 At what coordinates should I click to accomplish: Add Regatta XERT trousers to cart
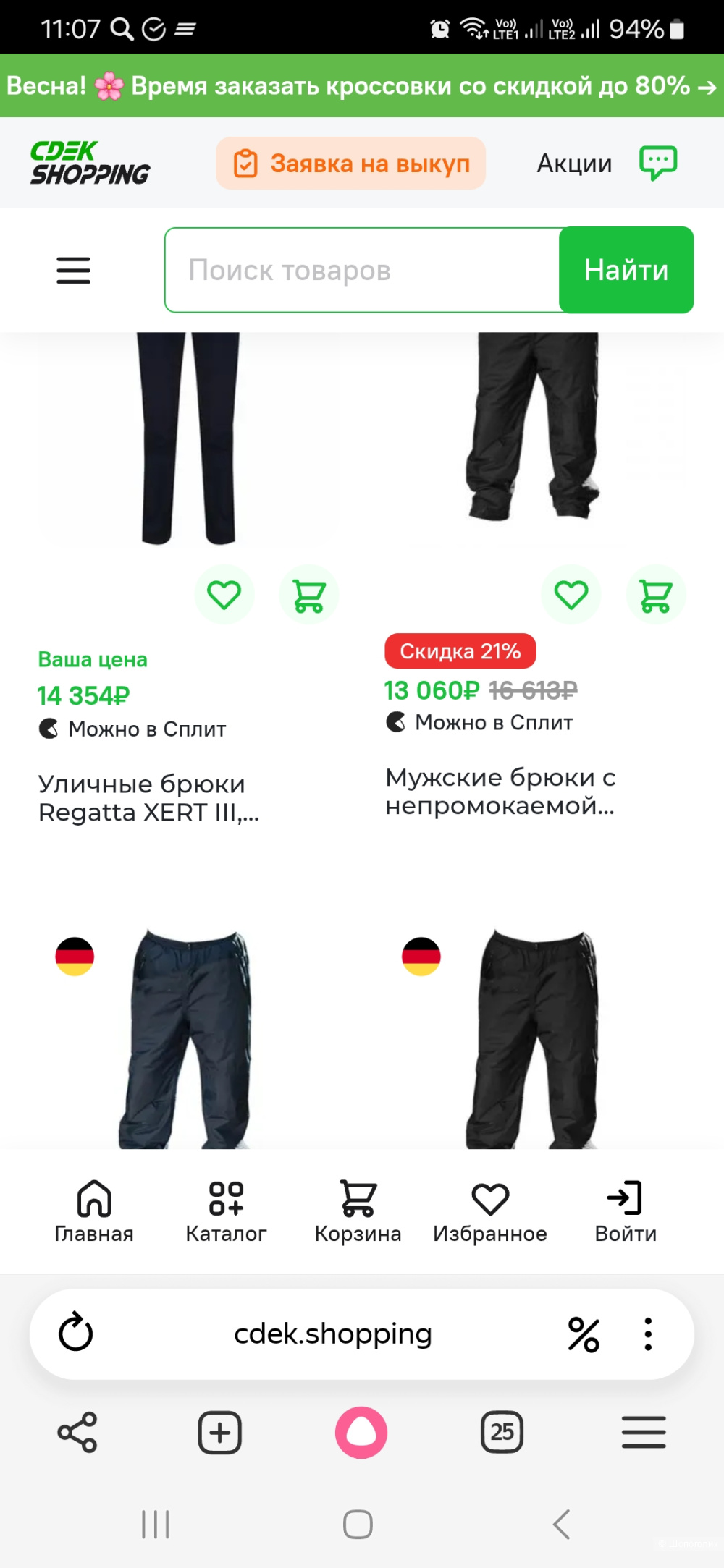pyautogui.click(x=309, y=593)
